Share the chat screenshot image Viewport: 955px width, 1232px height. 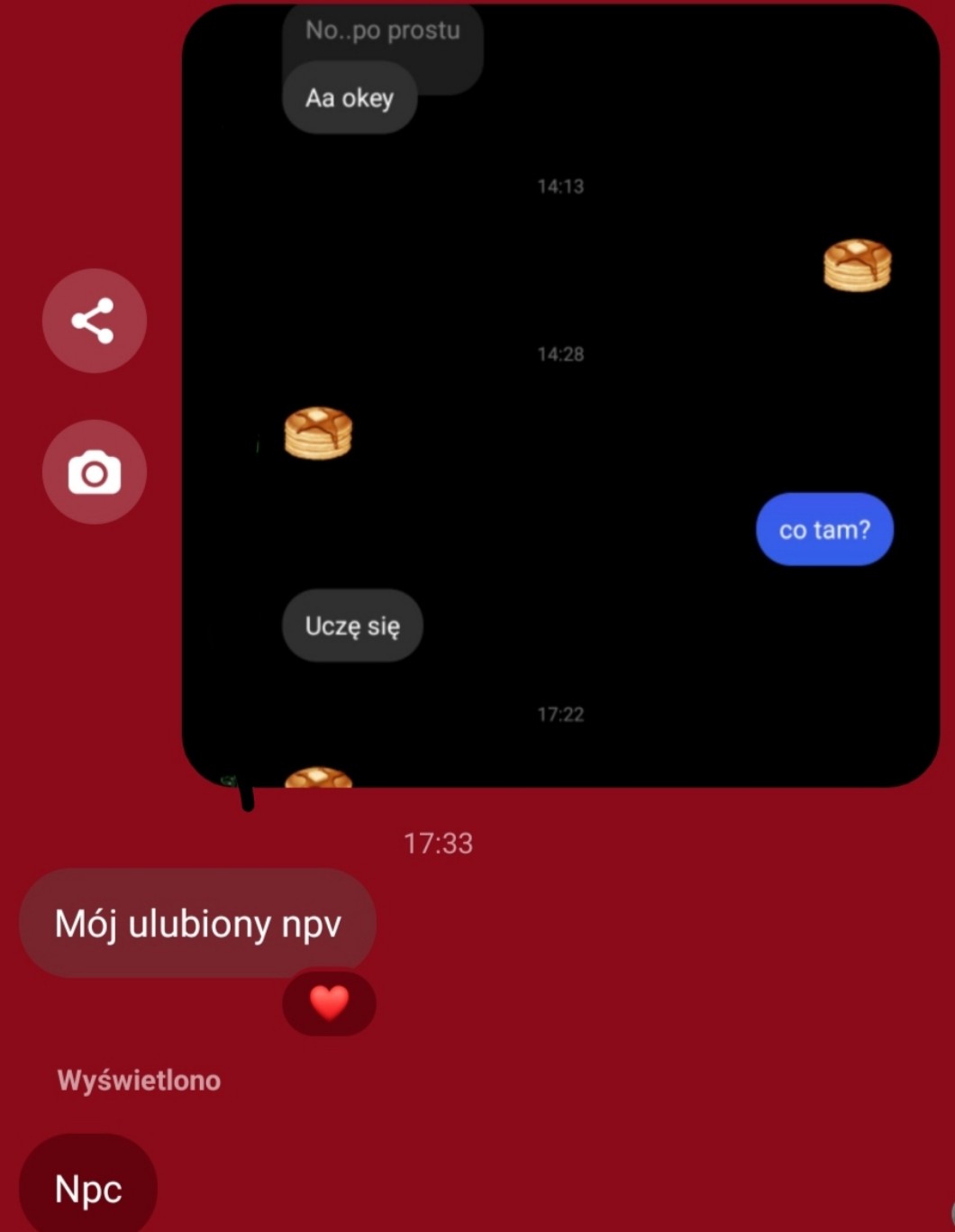(x=94, y=321)
